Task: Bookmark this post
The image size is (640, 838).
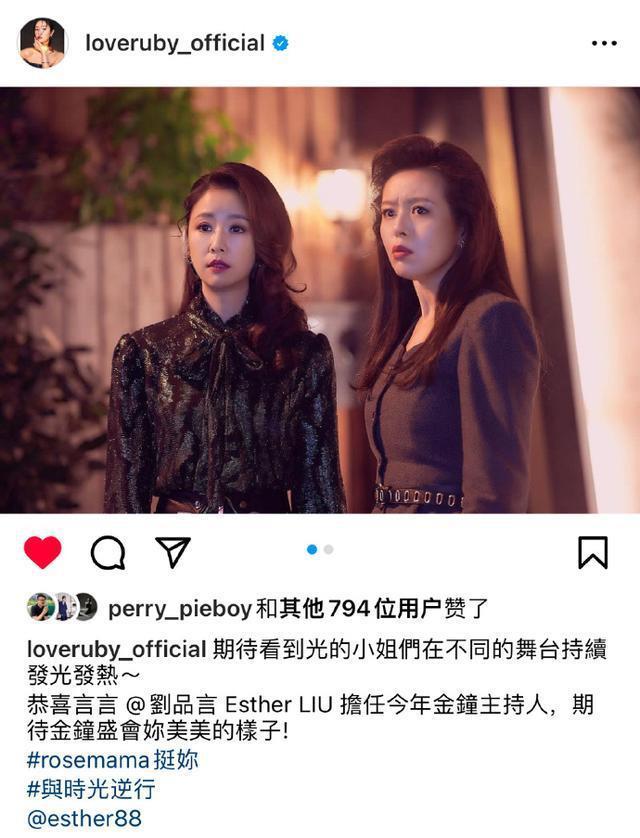Action: (593, 552)
